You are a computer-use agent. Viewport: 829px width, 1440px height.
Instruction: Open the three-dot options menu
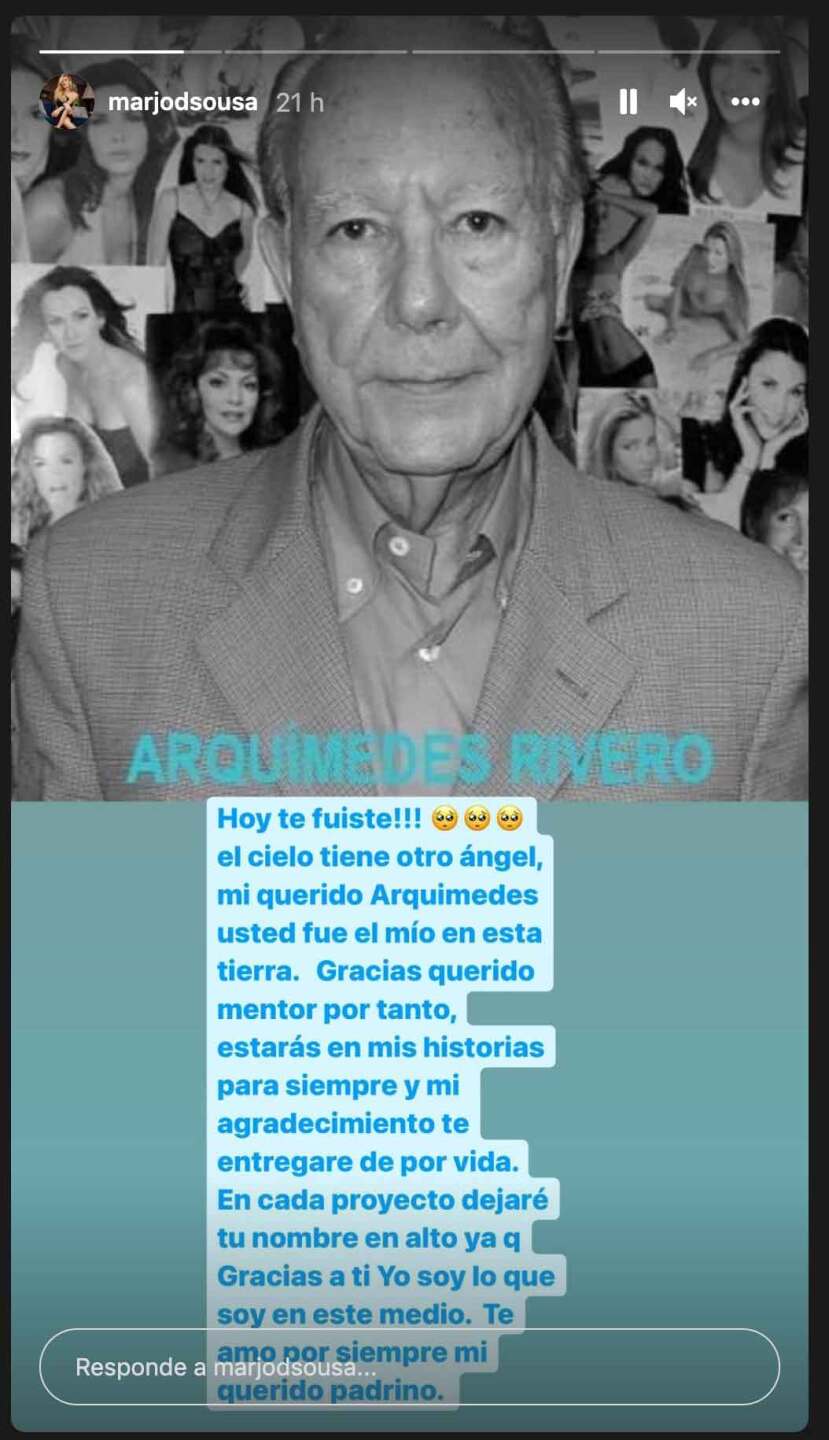click(x=745, y=101)
